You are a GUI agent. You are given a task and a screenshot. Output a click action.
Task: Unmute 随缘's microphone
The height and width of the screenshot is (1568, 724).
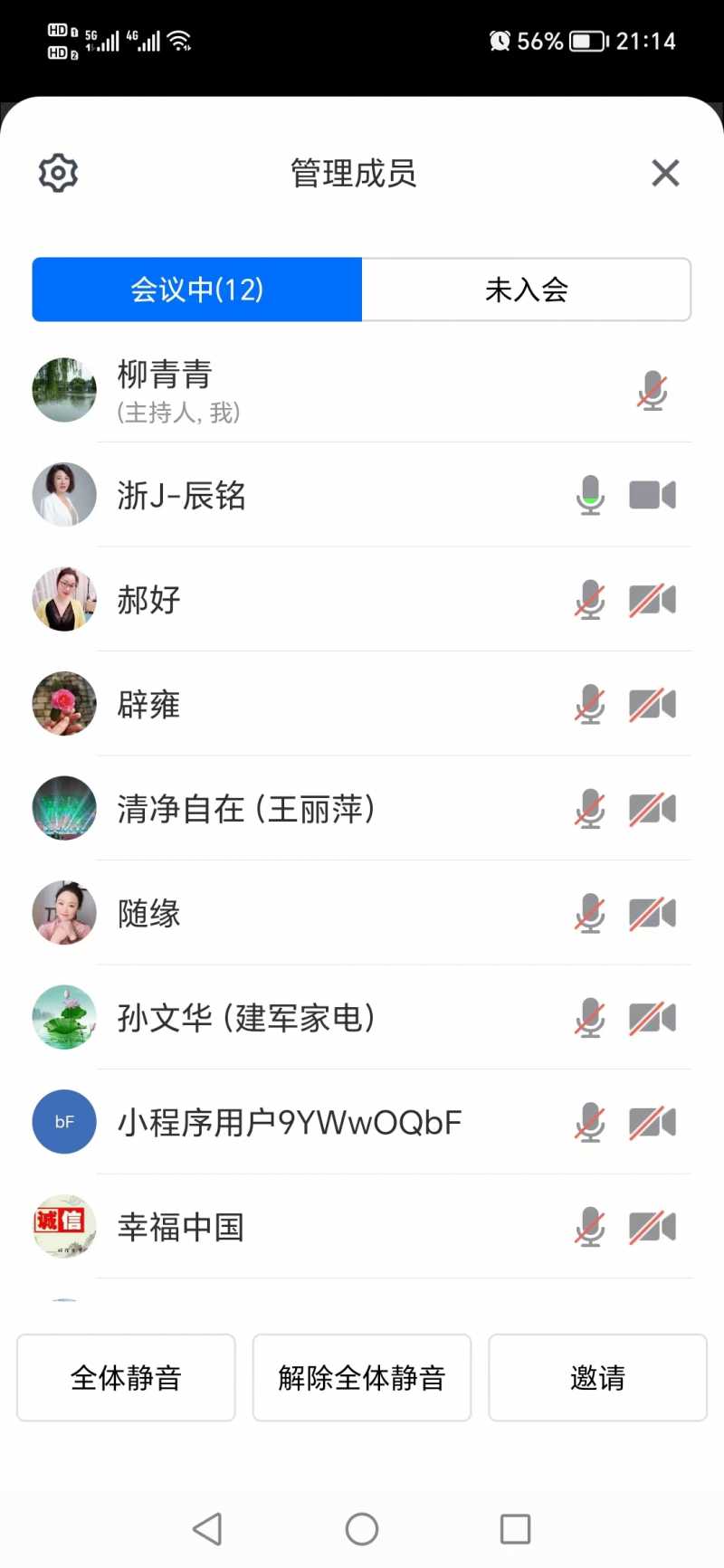(590, 913)
